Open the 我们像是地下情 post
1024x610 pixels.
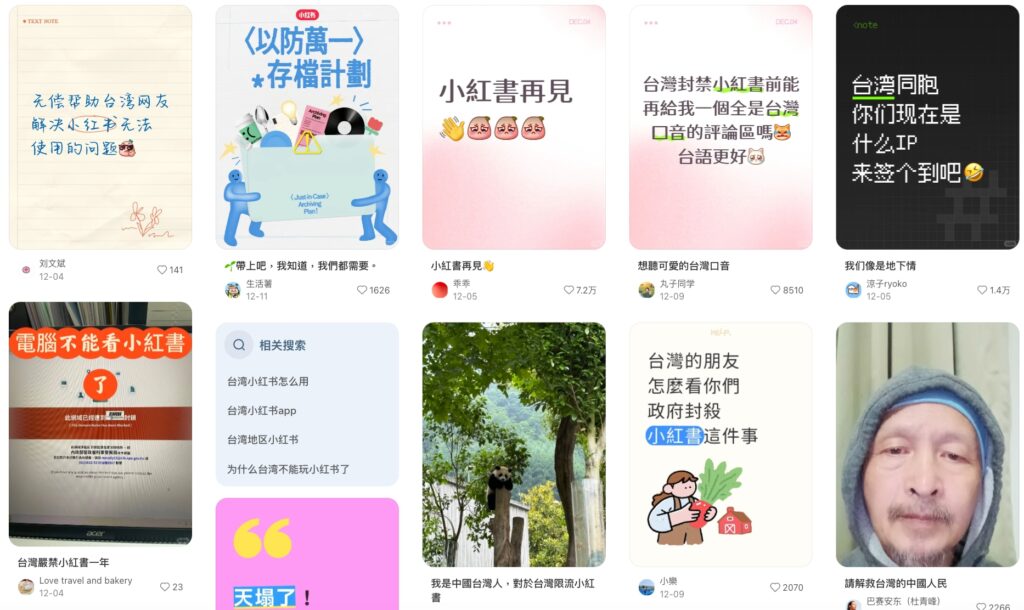(x=927, y=127)
